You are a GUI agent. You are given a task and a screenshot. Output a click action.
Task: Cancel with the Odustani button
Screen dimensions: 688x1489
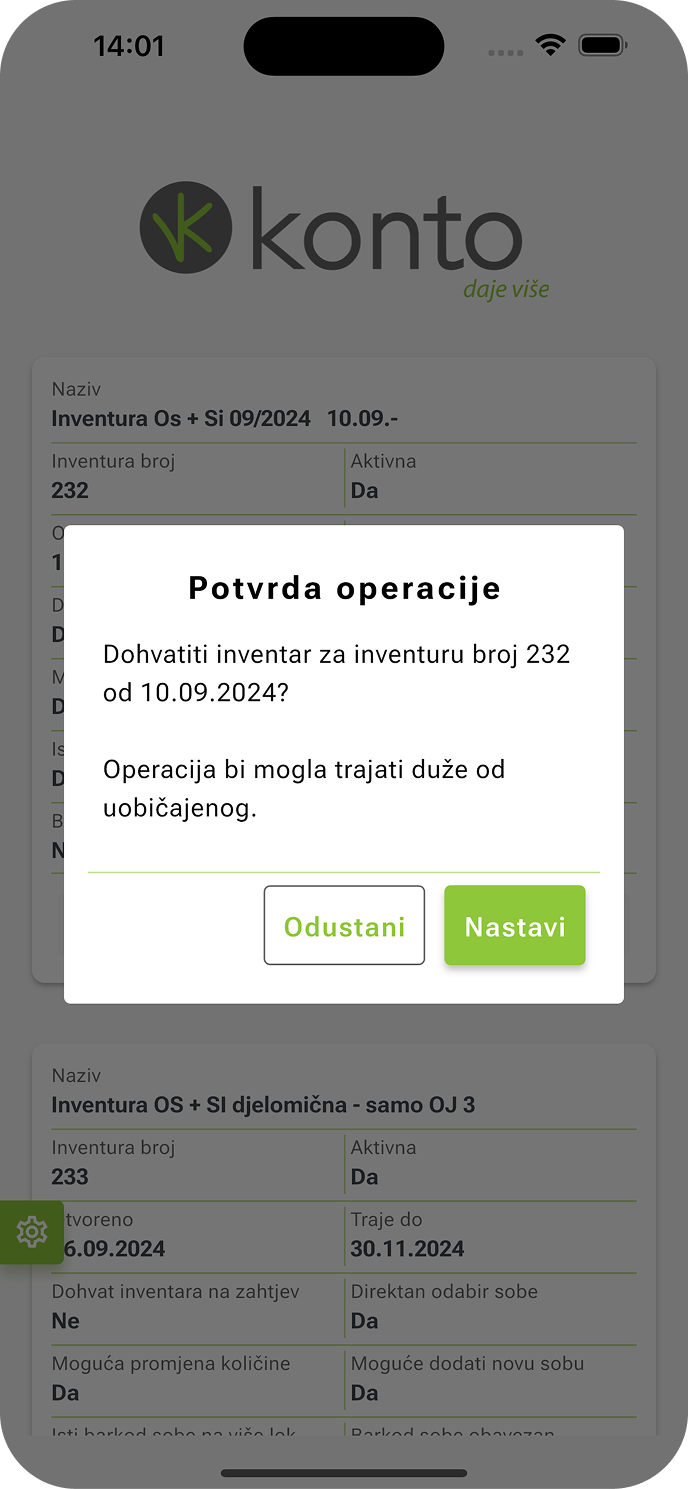coord(344,926)
